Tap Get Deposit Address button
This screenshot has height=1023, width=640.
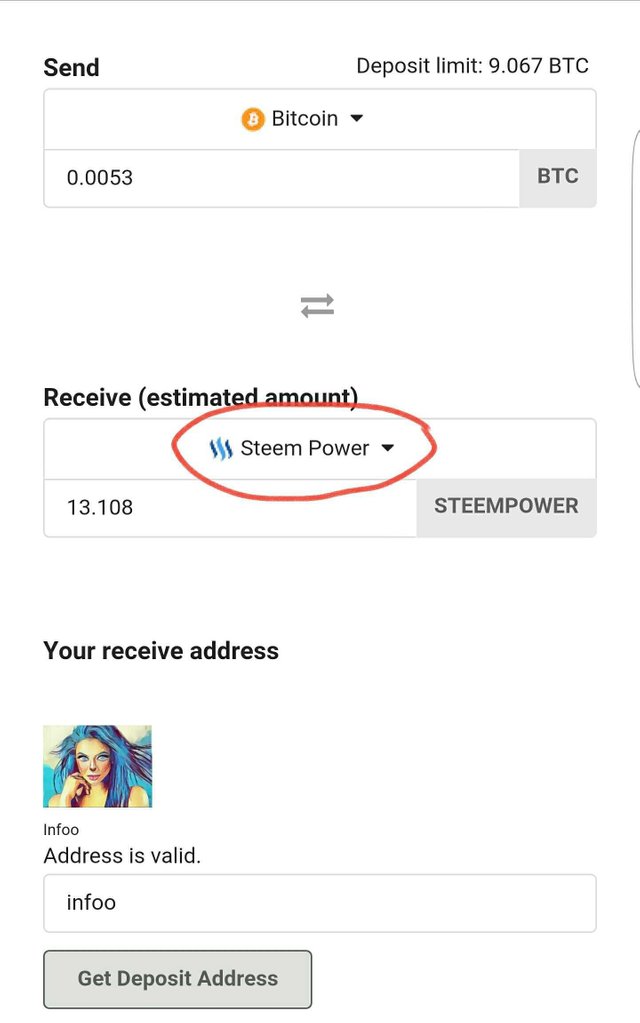click(x=178, y=978)
